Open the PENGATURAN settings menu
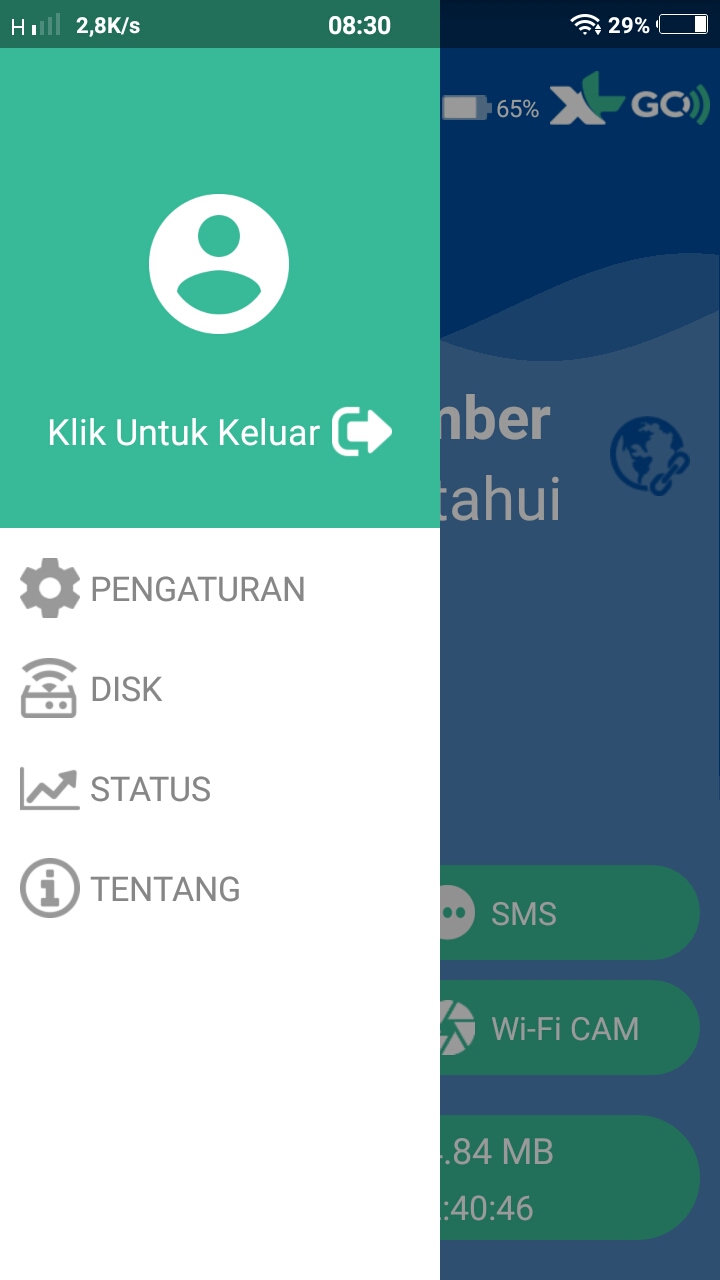 click(x=196, y=589)
